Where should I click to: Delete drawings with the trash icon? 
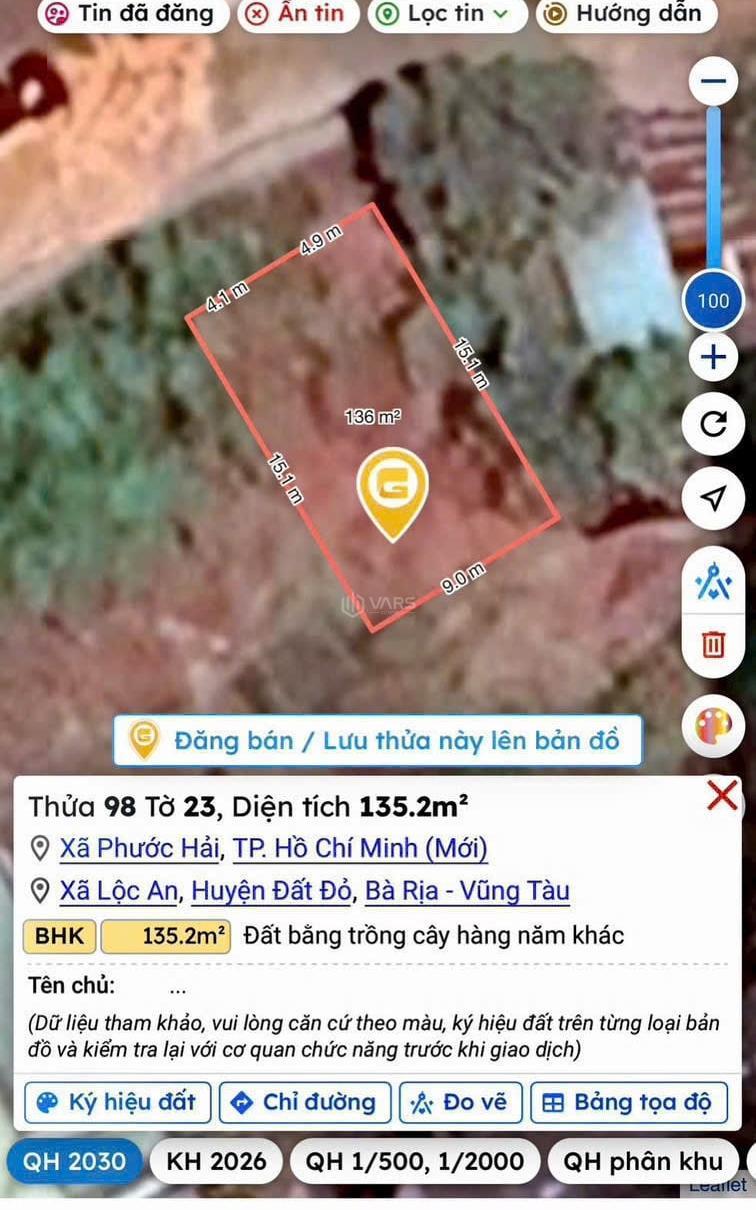pyautogui.click(x=713, y=645)
